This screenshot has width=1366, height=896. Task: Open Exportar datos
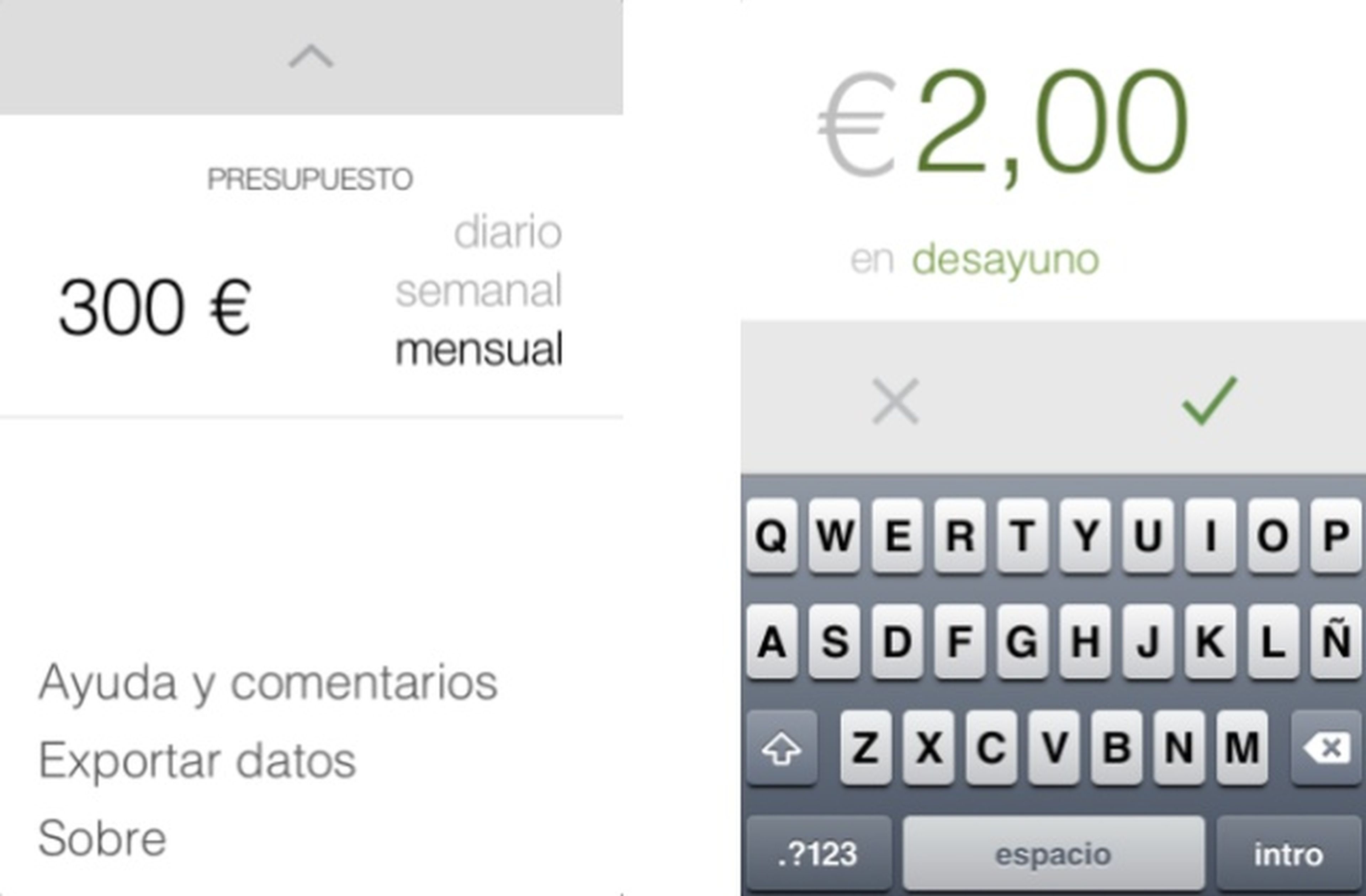197,761
